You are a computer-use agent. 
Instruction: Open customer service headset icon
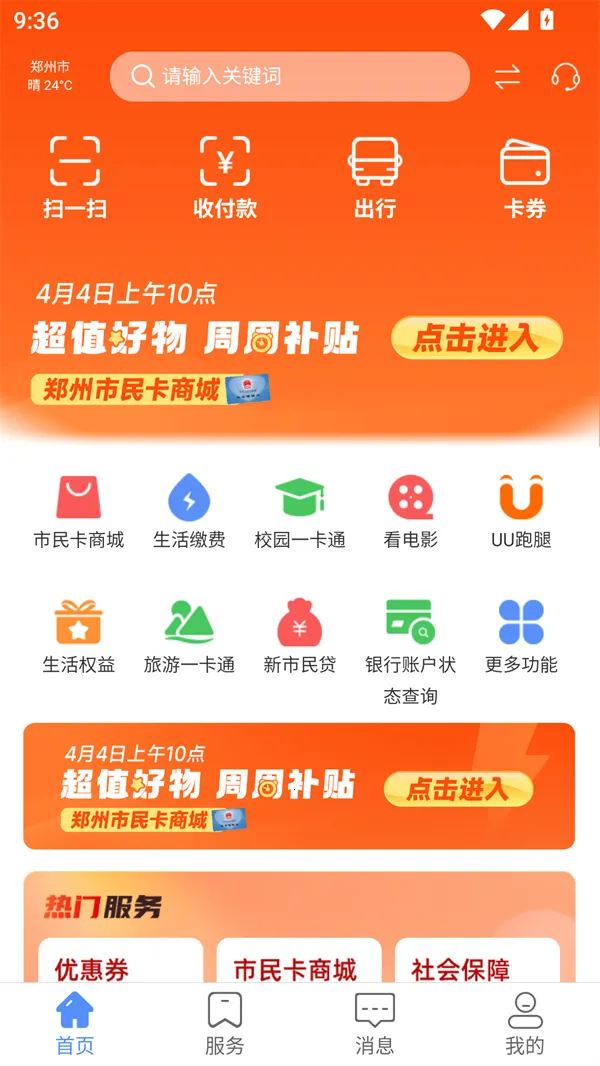coord(565,77)
